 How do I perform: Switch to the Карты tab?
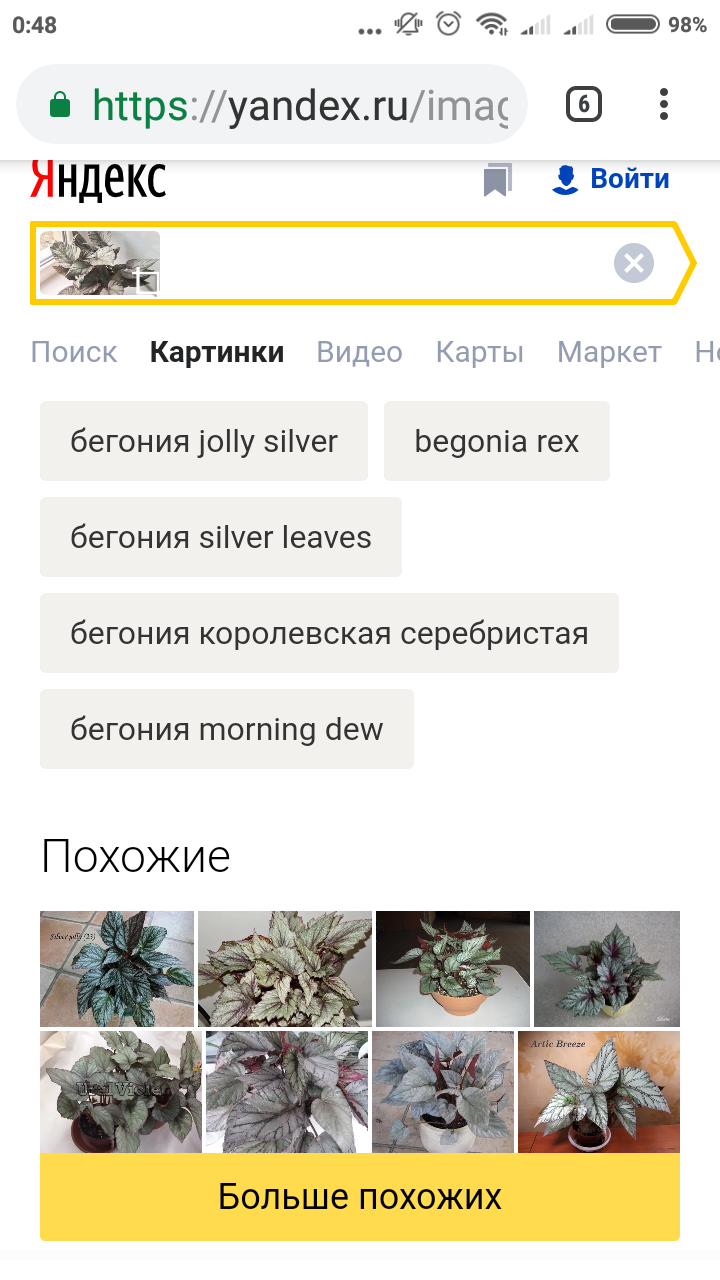[x=480, y=352]
